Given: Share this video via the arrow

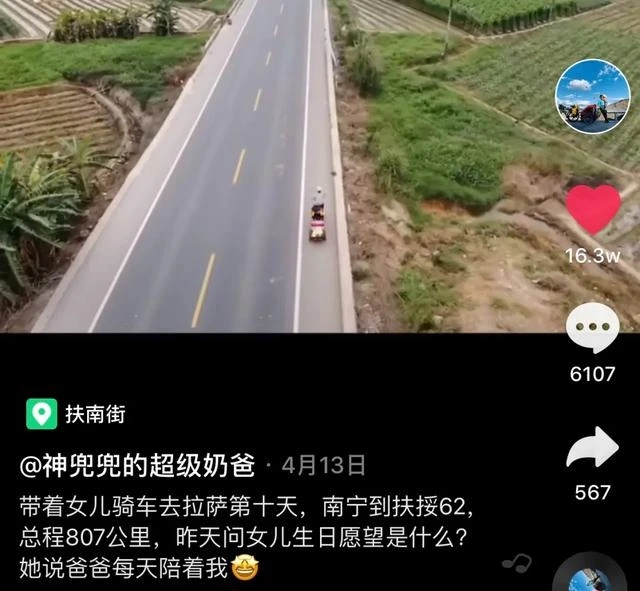Looking at the screenshot, I should [x=593, y=449].
